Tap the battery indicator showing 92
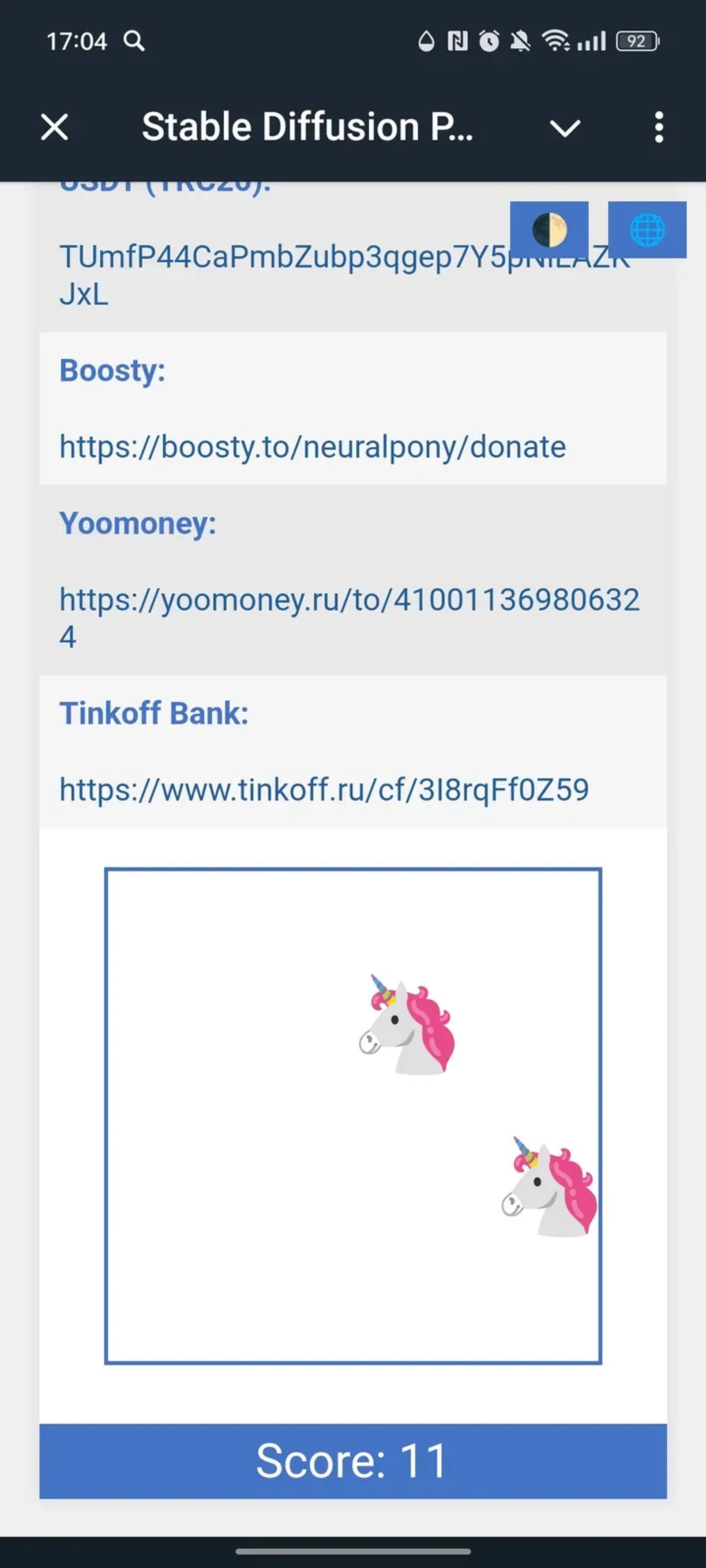 (x=636, y=40)
